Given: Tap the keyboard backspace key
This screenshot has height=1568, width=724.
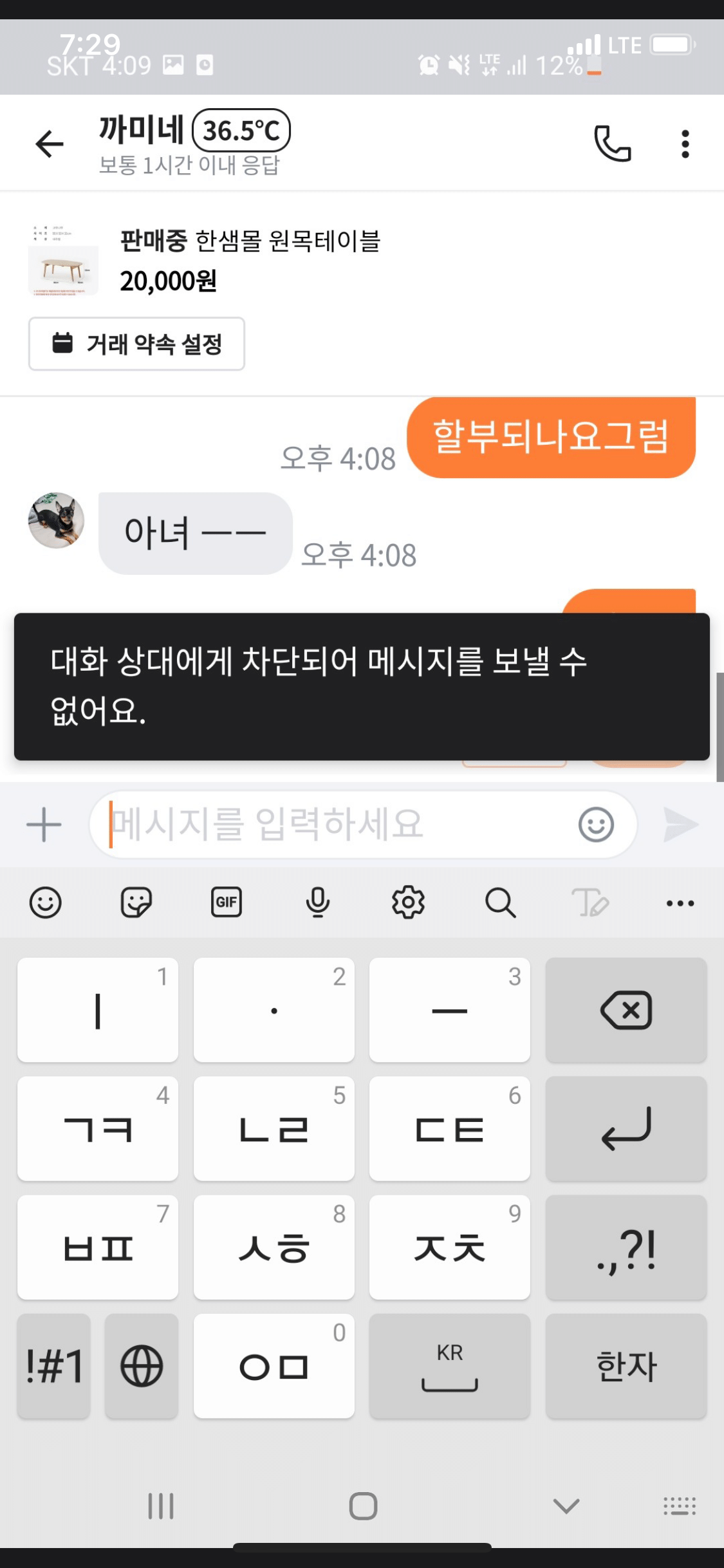Looking at the screenshot, I should pos(626,1010).
